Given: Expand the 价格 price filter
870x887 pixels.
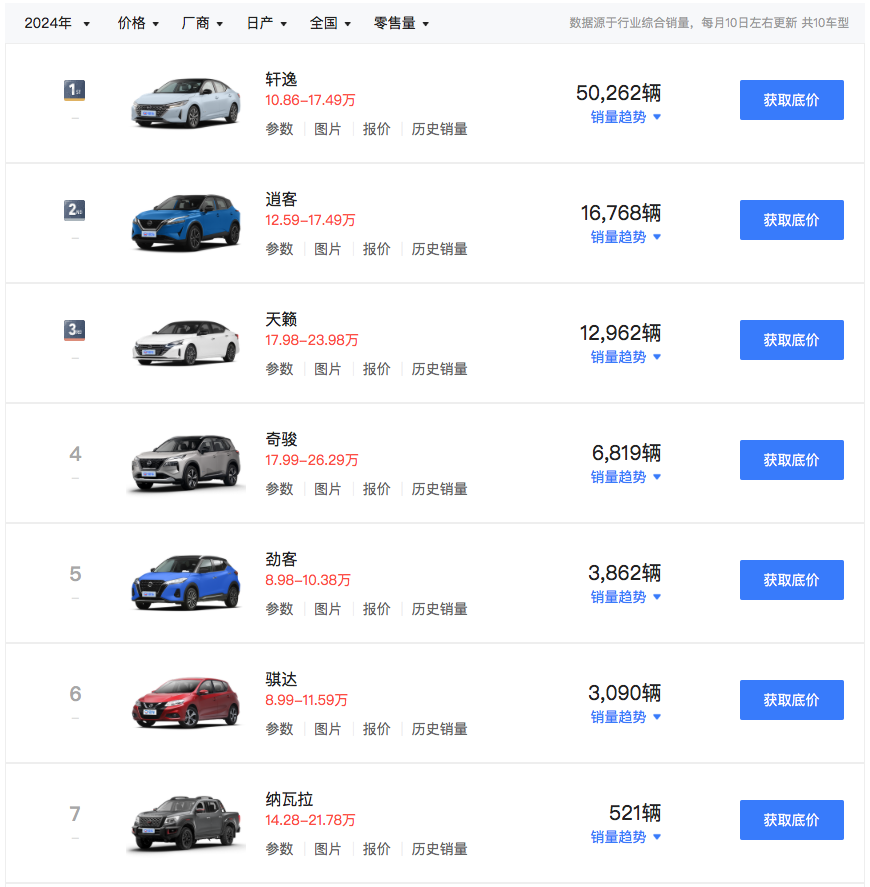Looking at the screenshot, I should coord(138,23).
